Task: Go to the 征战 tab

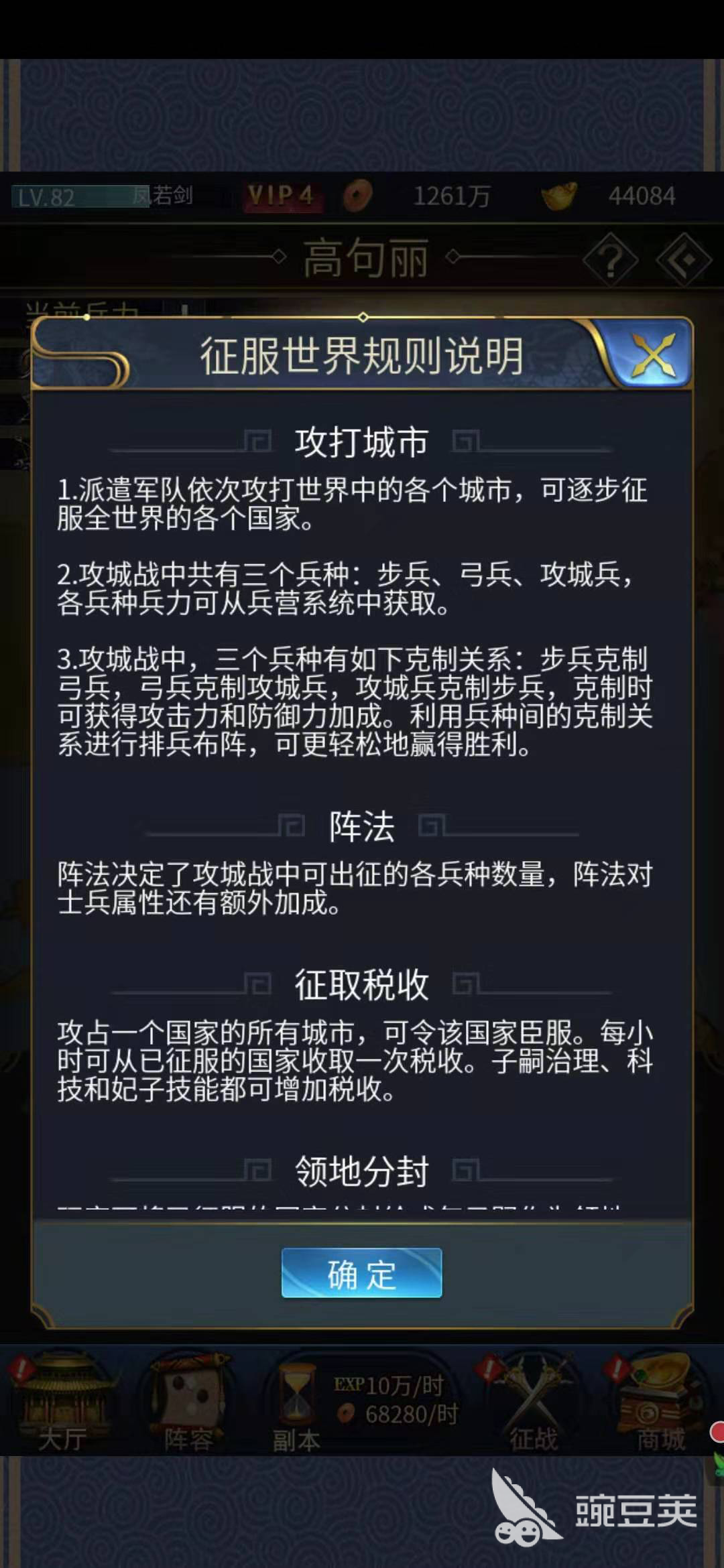Action: coord(534,1403)
